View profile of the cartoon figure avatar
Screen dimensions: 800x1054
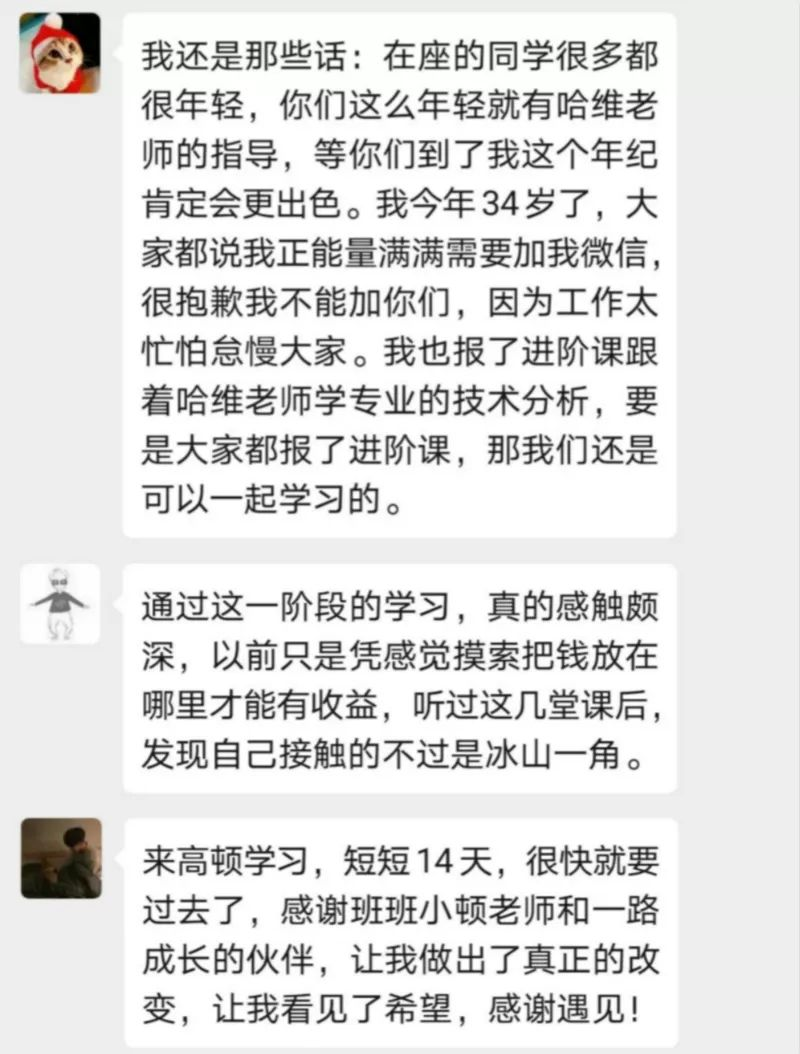[x=60, y=603]
